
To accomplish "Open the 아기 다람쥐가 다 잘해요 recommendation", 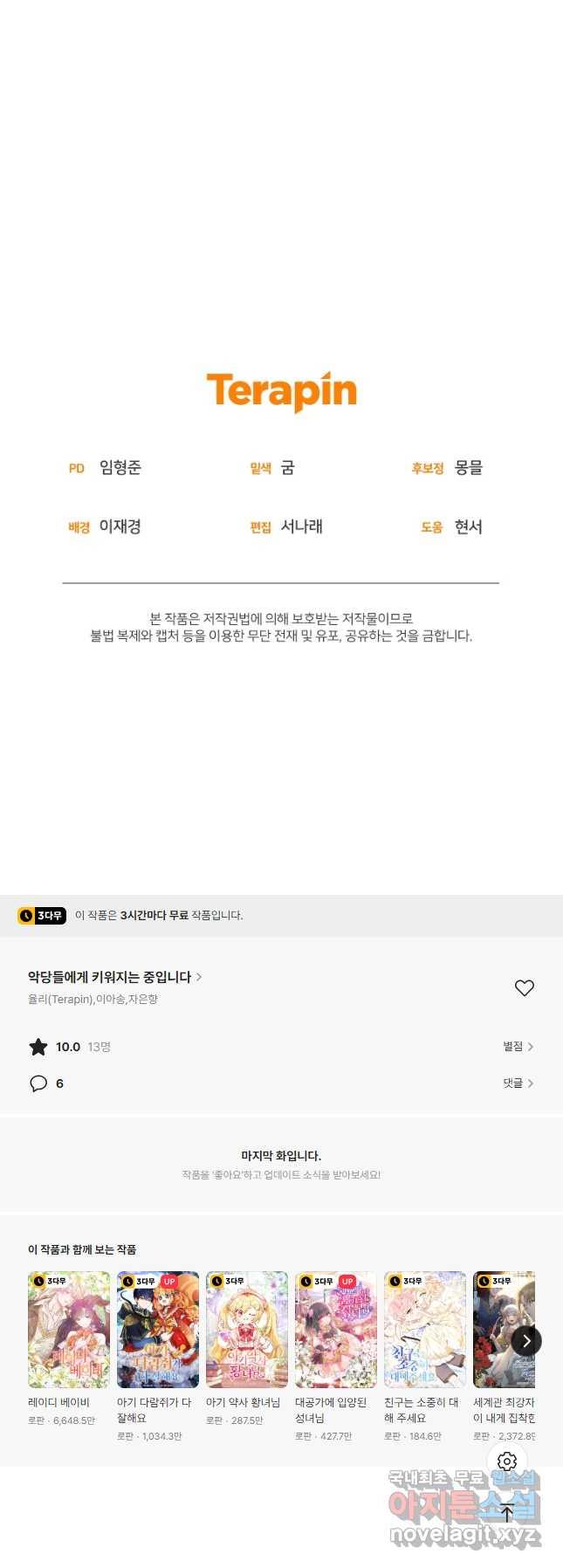I will point(158,1329).
